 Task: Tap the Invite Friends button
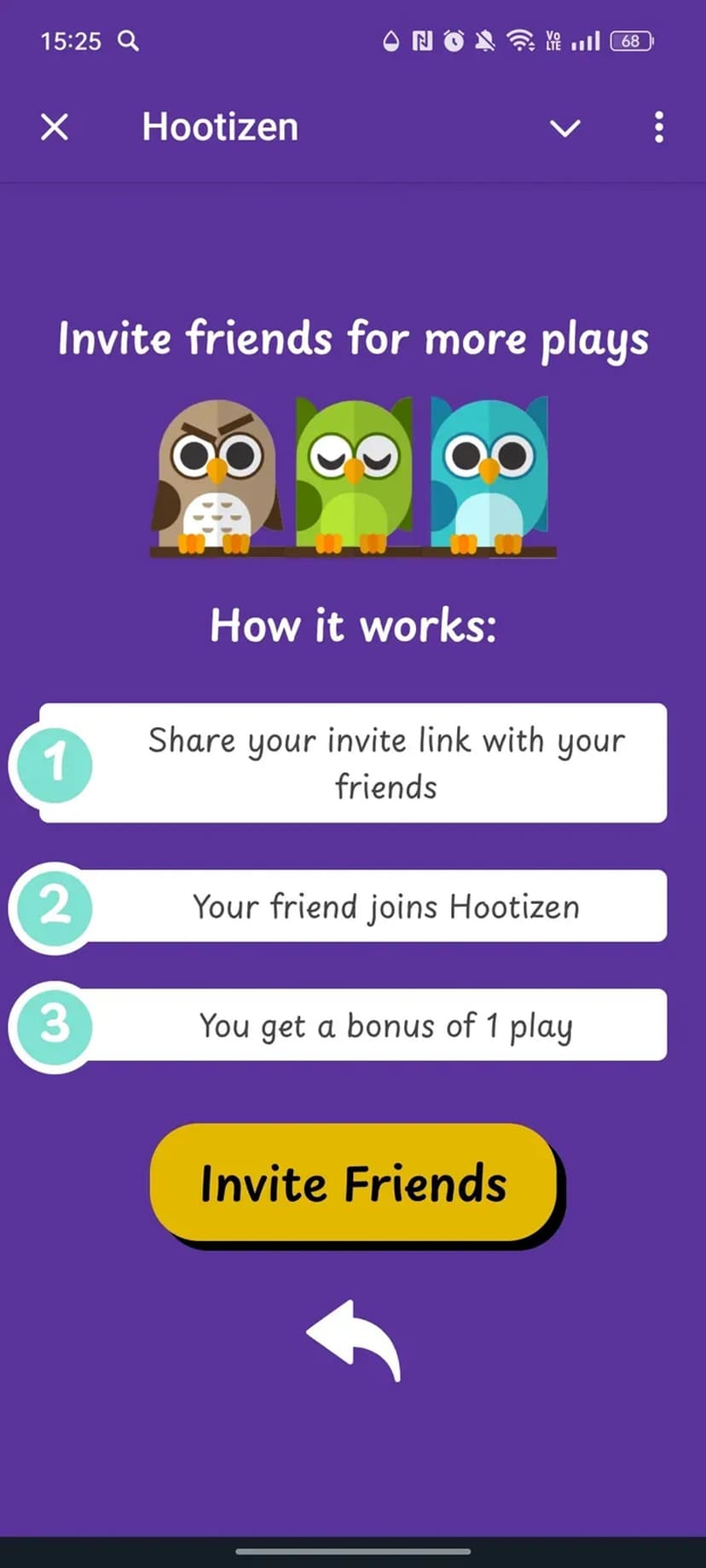tap(353, 1183)
